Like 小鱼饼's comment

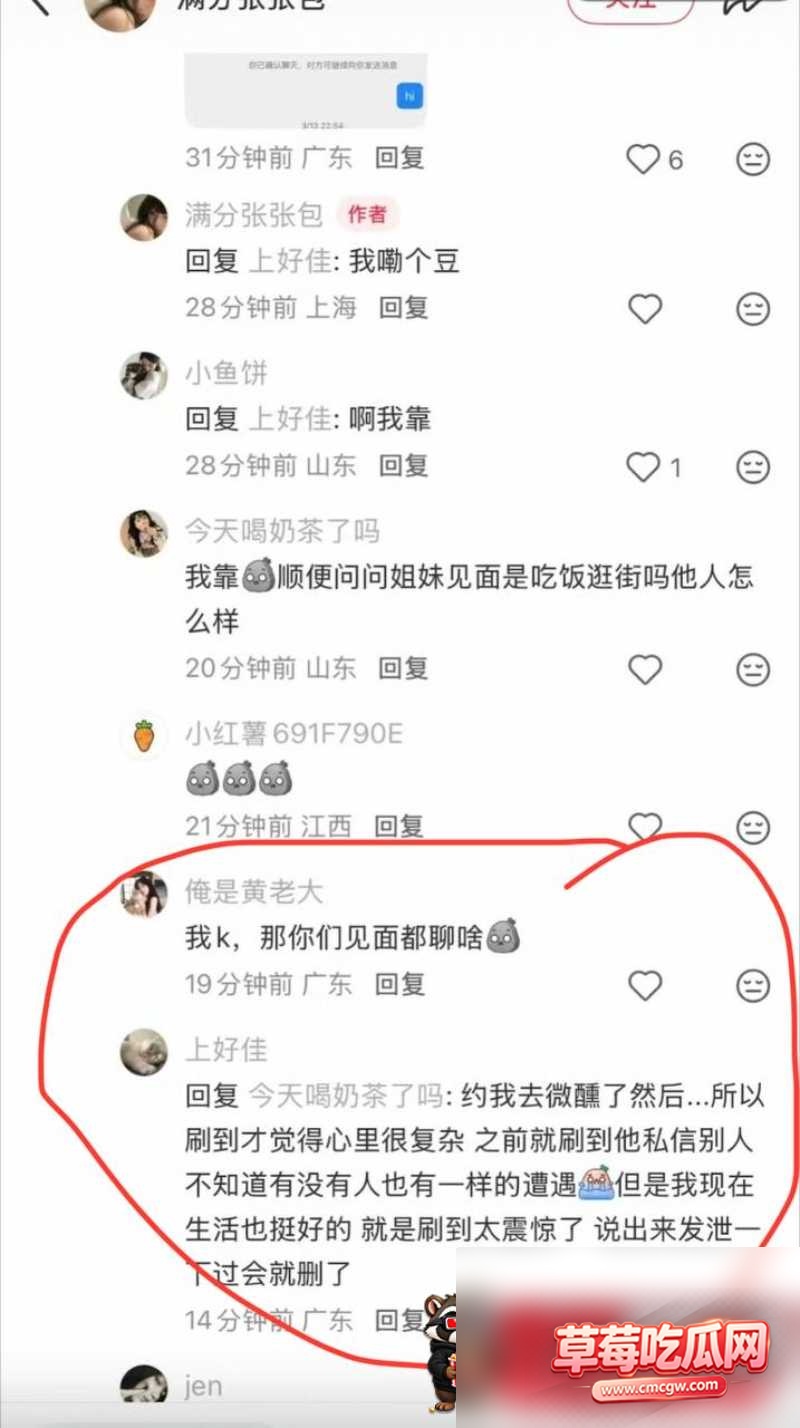click(643, 467)
